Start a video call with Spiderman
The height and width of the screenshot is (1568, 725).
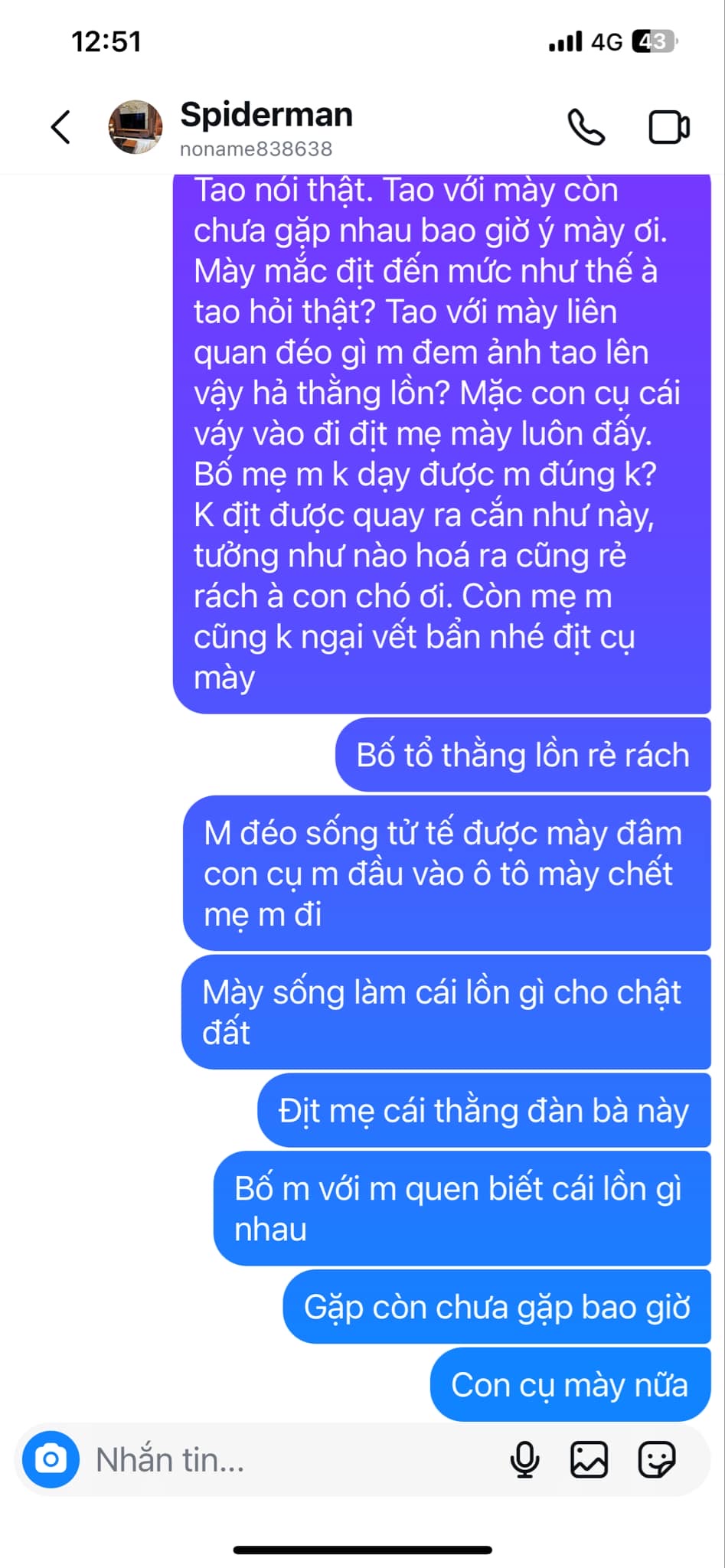669,127
